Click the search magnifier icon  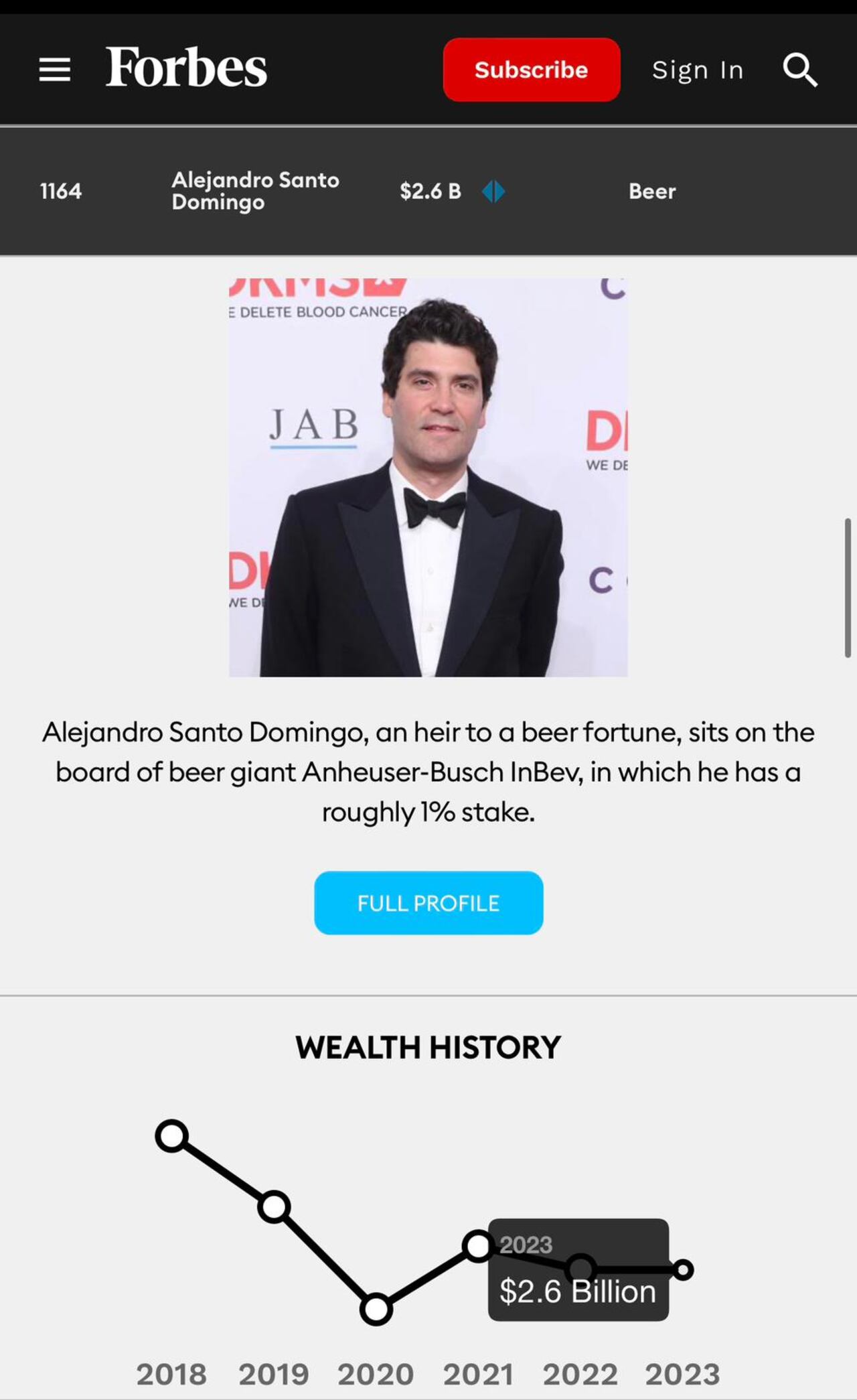[801, 70]
